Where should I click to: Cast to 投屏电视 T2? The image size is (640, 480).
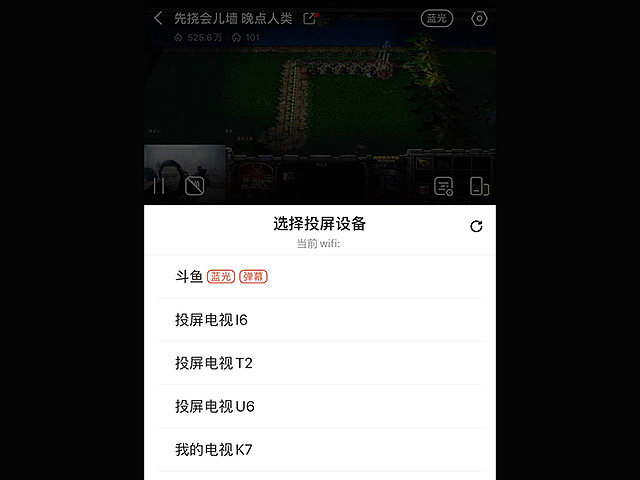click(214, 363)
